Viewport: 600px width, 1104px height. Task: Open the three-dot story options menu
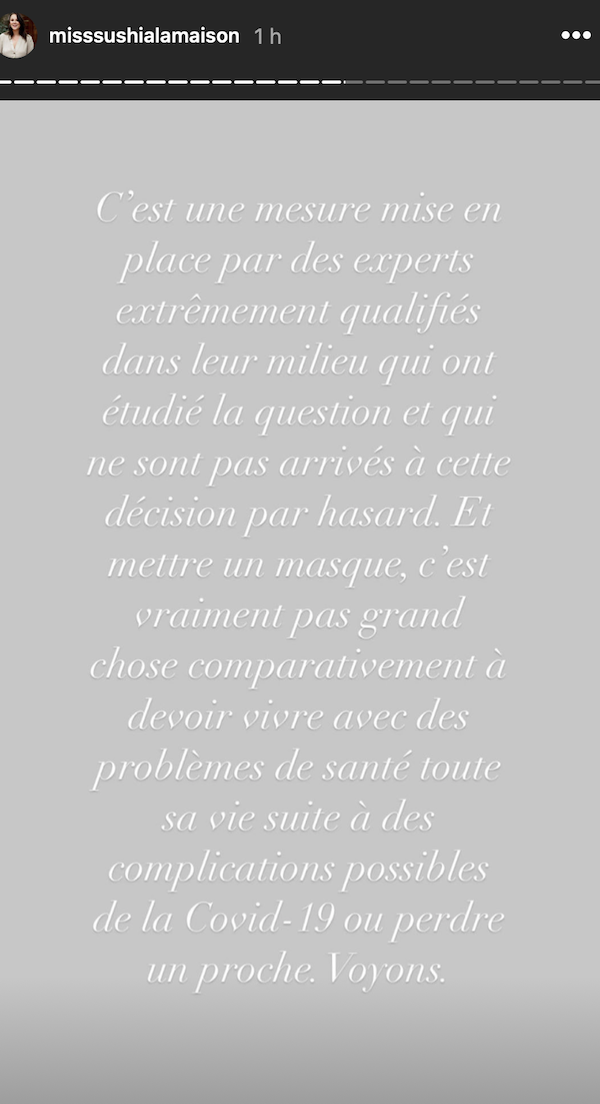(x=575, y=35)
